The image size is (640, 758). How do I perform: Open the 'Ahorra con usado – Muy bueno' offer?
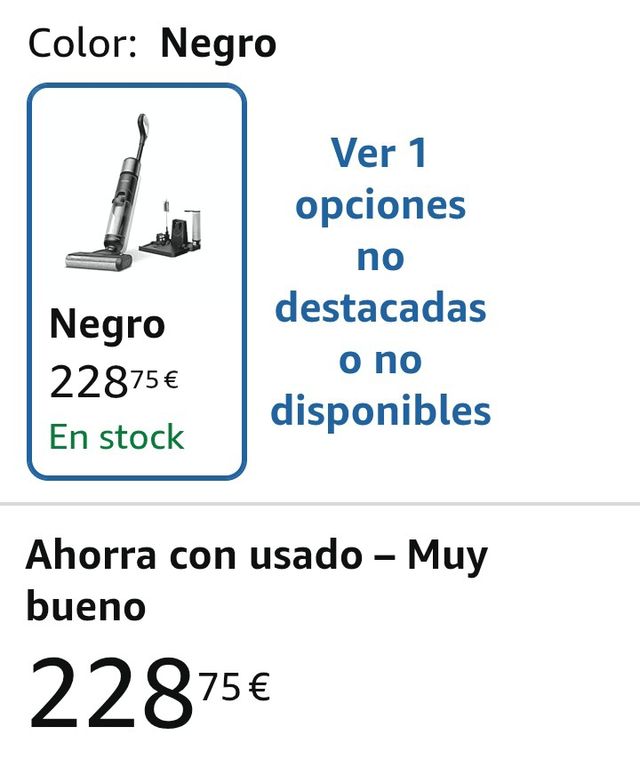[x=256, y=580]
